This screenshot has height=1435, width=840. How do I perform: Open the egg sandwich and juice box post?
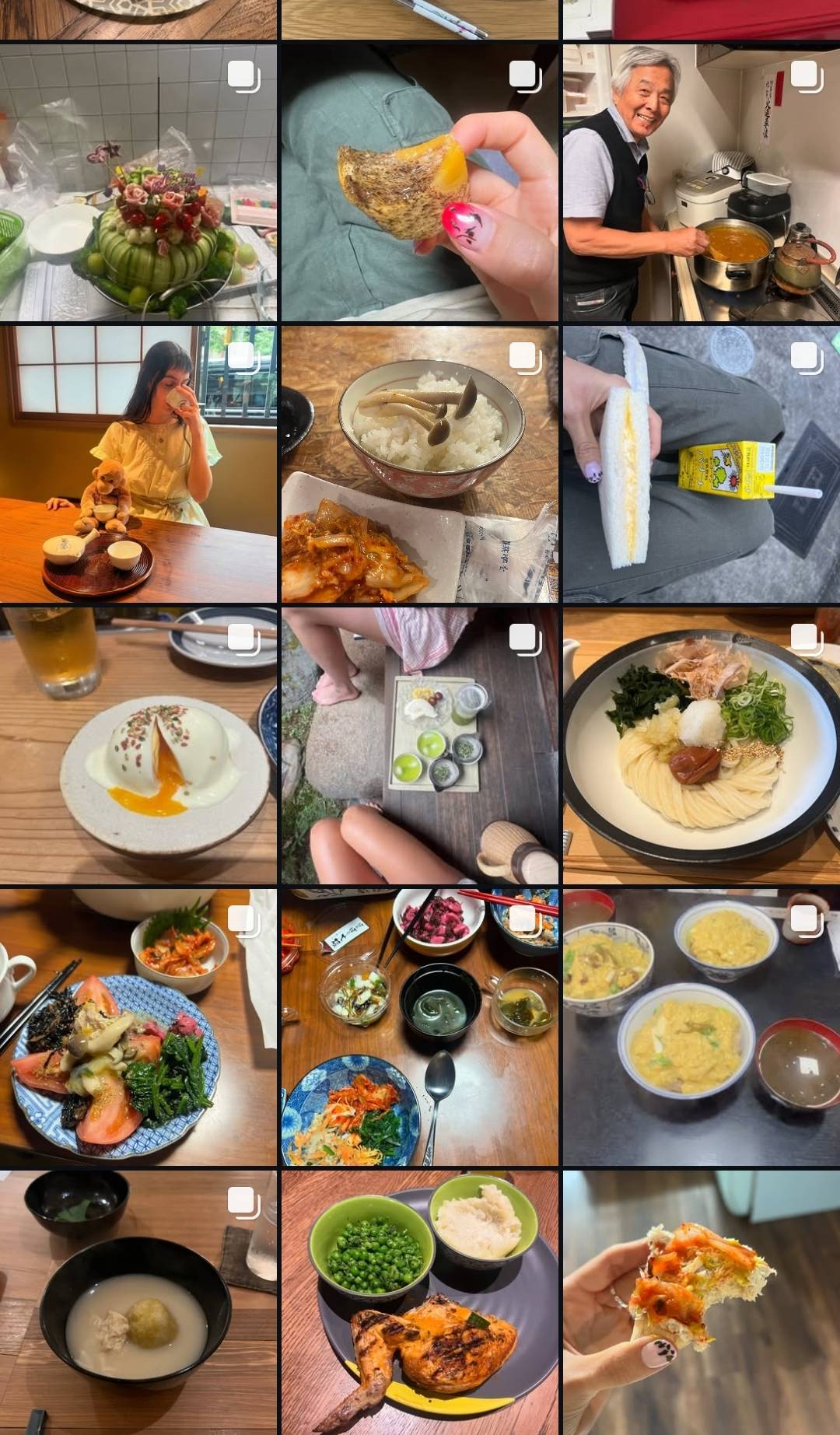coord(701,464)
